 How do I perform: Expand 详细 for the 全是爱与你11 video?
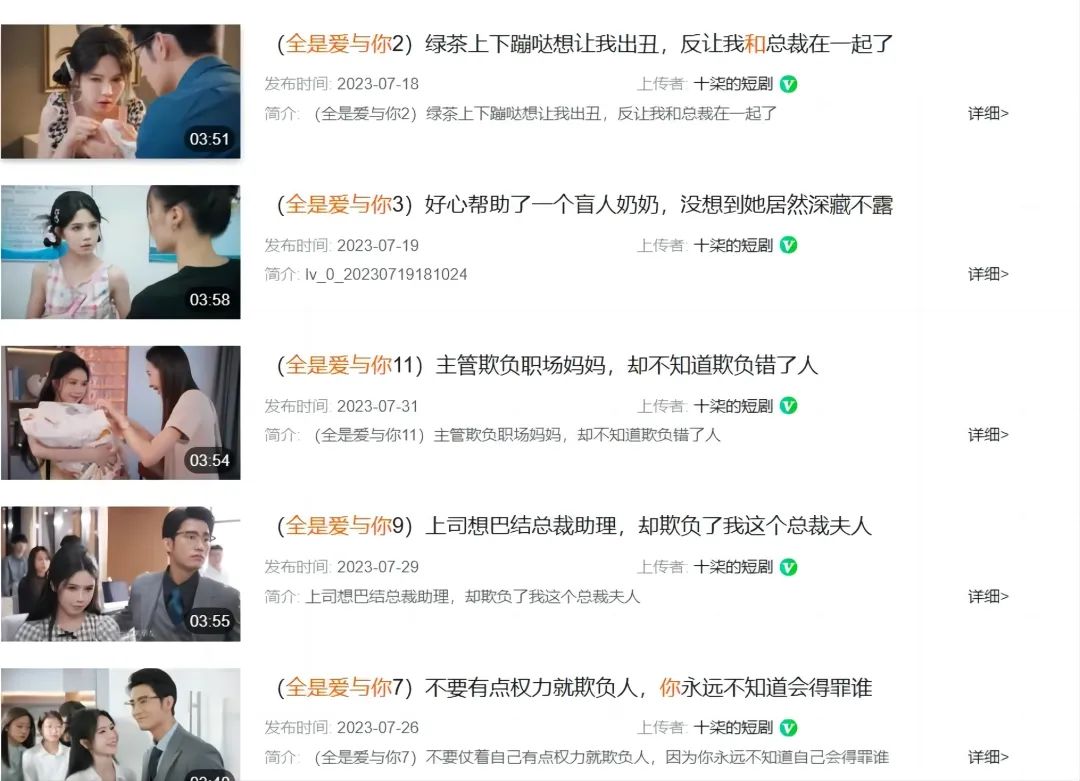click(988, 435)
